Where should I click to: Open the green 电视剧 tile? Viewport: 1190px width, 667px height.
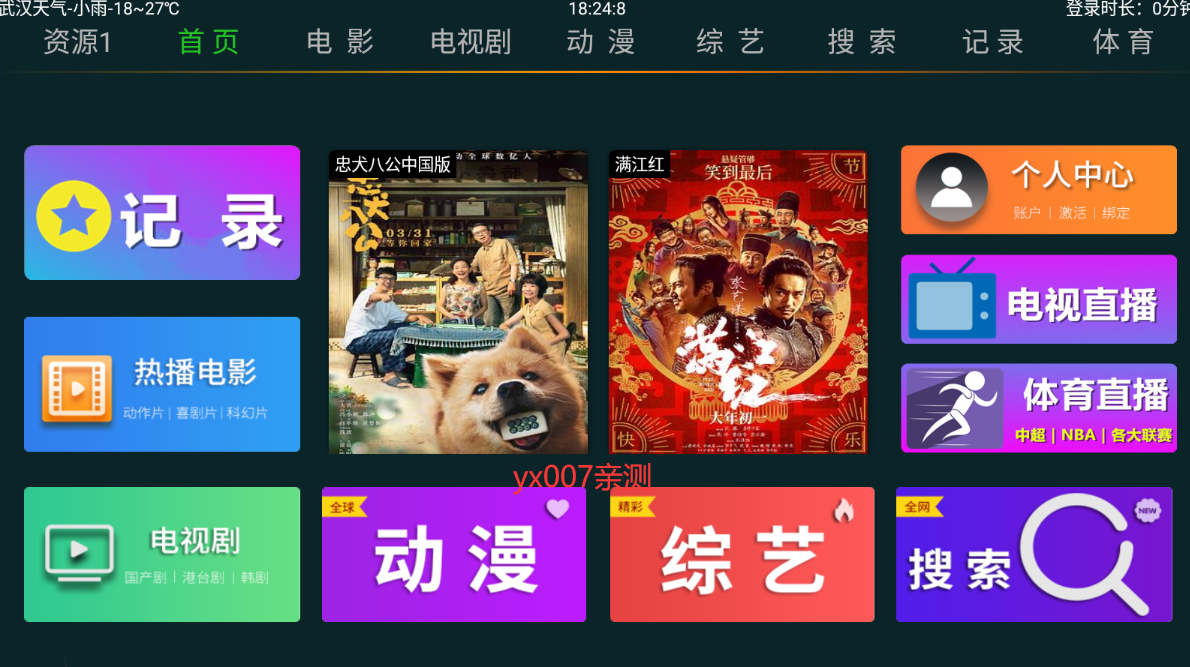(x=162, y=554)
